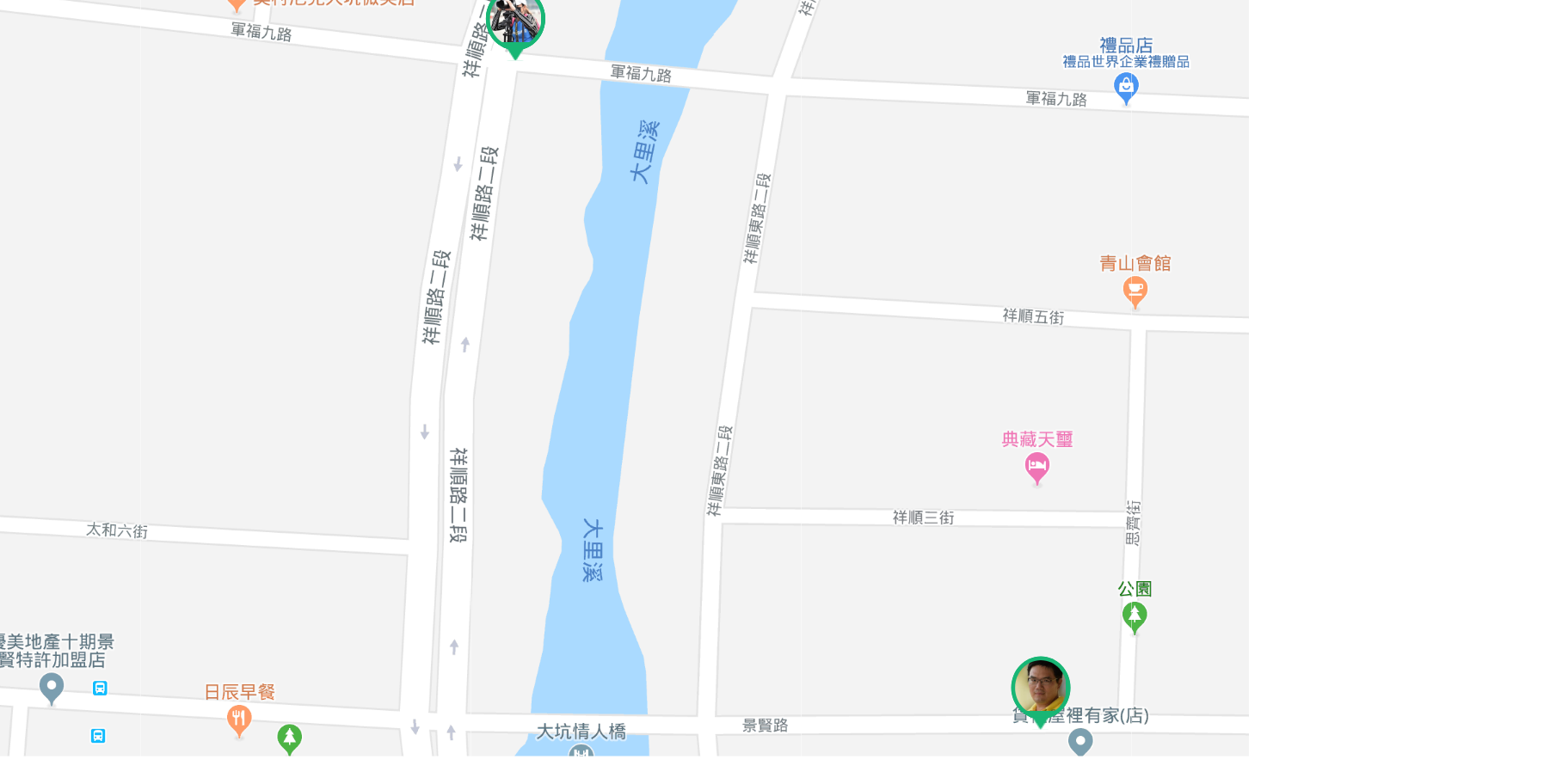Tap the 公園 park marker
The image size is (1556, 784).
coord(1134,616)
